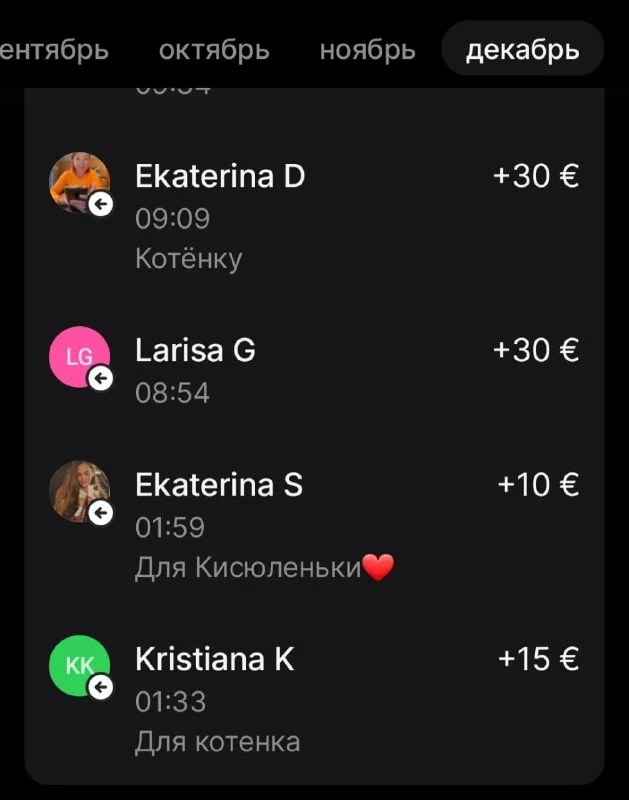The height and width of the screenshot is (800, 629).
Task: Select the ноябрь month tab
Action: point(367,50)
